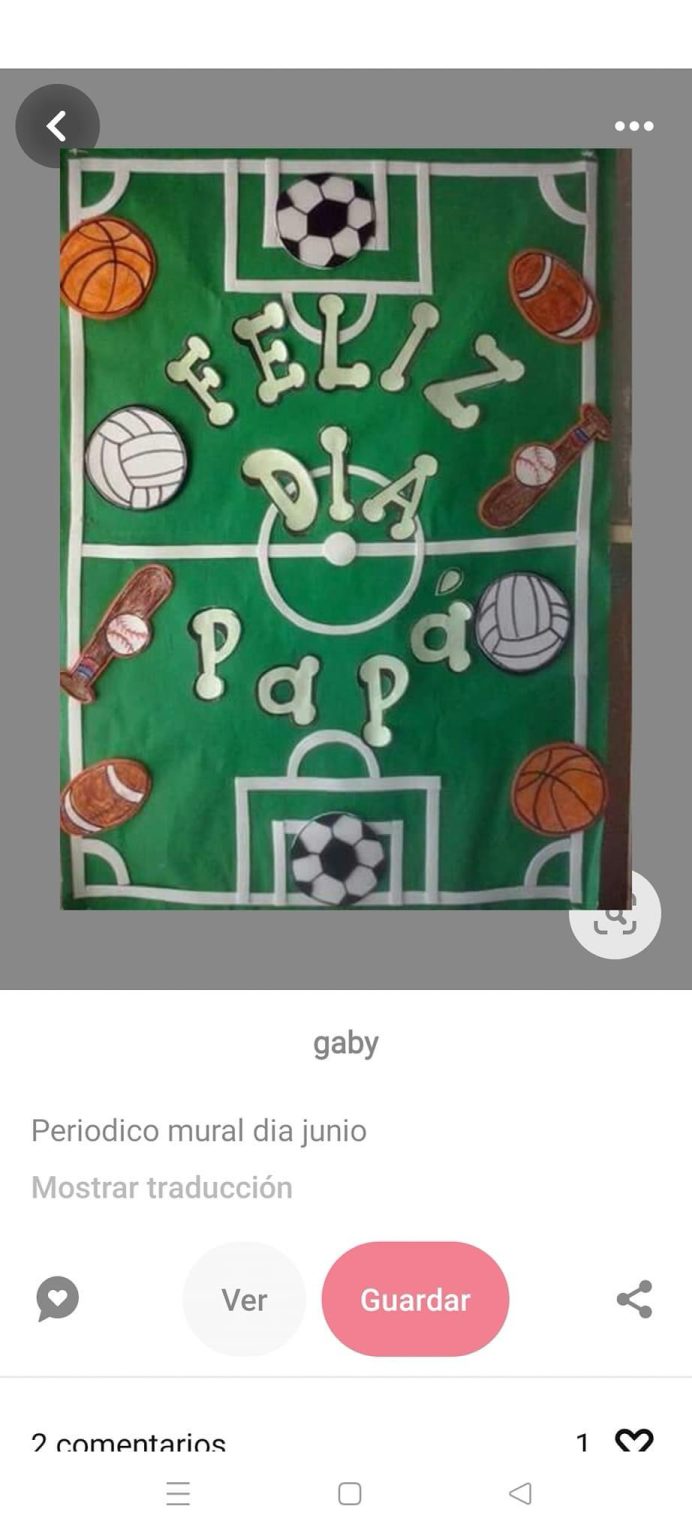Image resolution: width=692 pixels, height=1536 pixels.
Task: Go back using the top-left arrow
Action: tap(57, 126)
